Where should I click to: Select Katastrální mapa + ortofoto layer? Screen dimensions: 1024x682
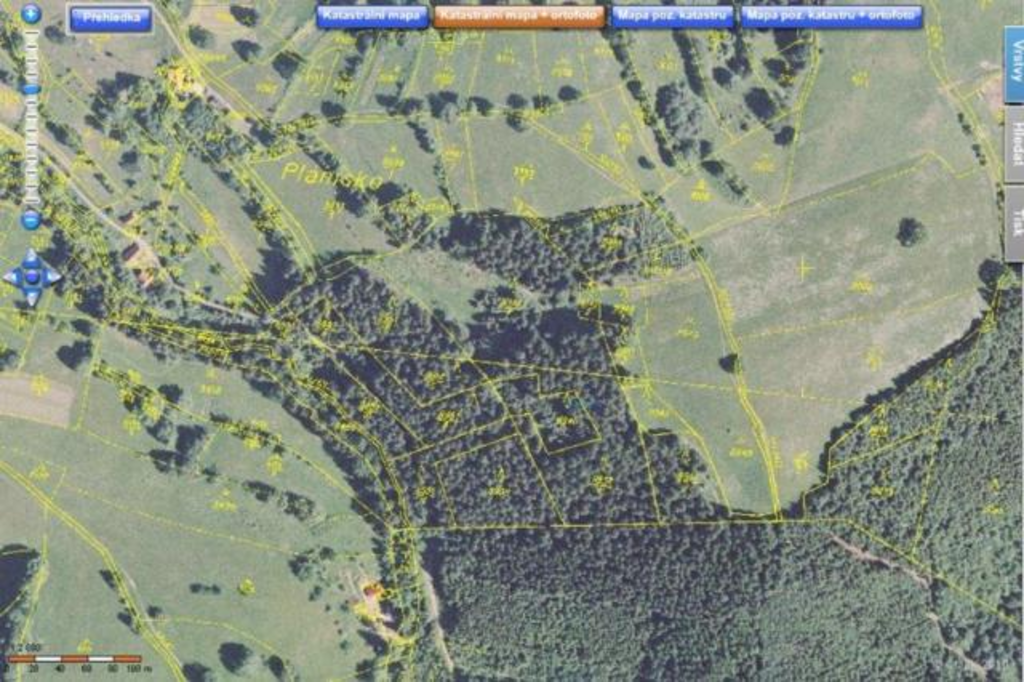tap(520, 16)
